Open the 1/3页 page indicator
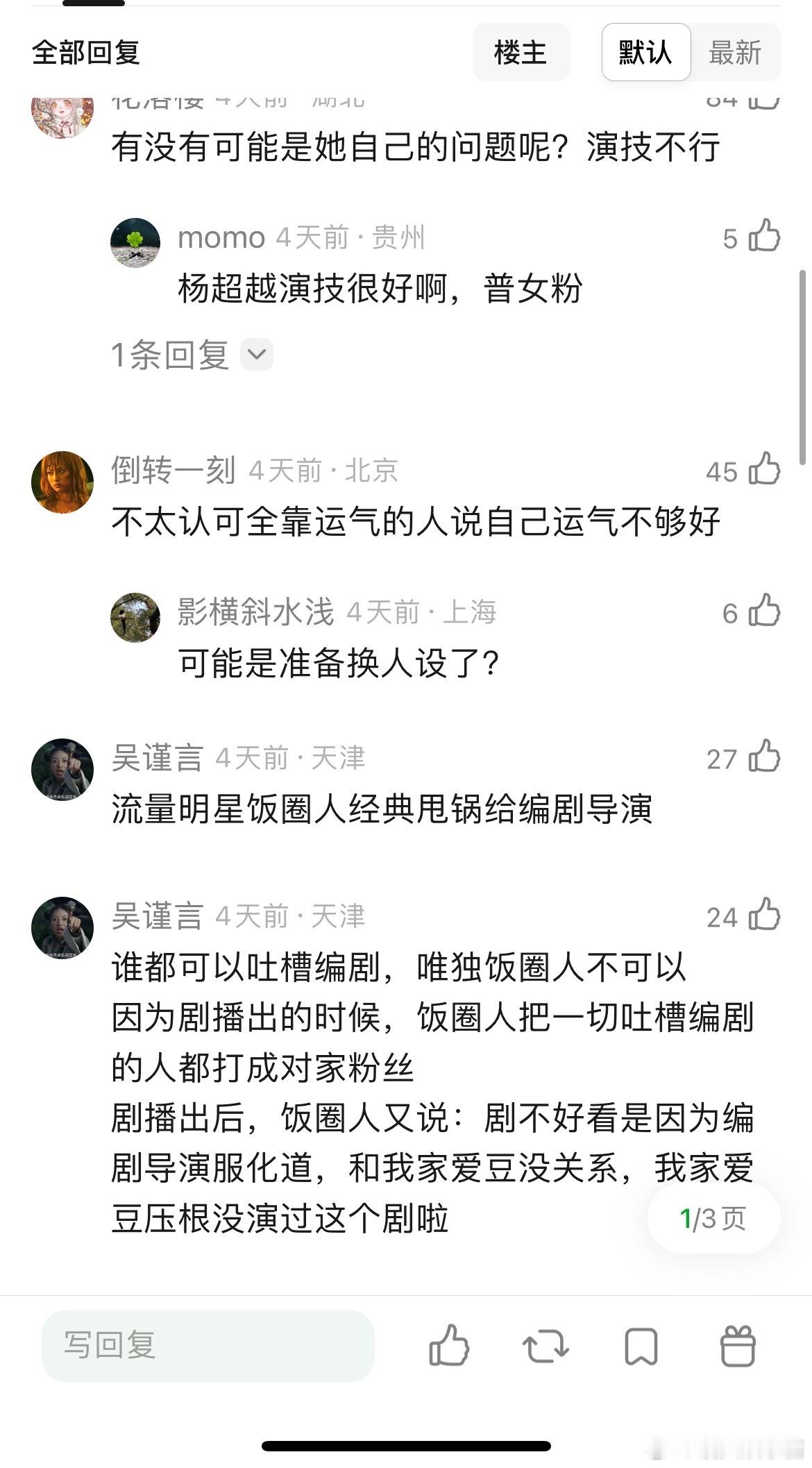812x1468 pixels. [713, 1217]
